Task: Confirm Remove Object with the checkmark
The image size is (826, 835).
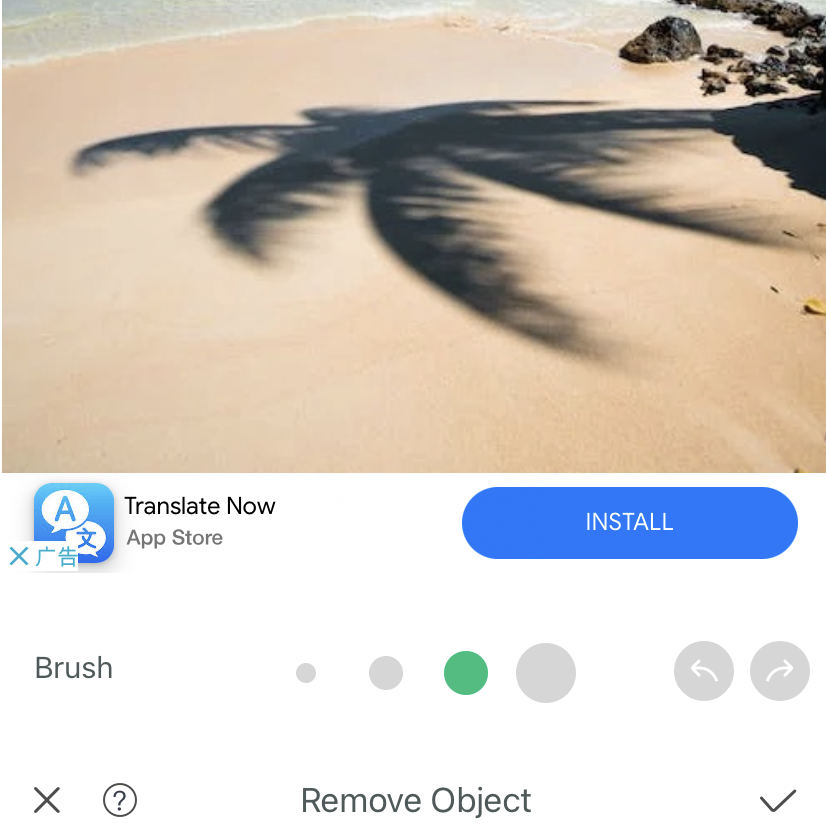Action: pos(777,800)
